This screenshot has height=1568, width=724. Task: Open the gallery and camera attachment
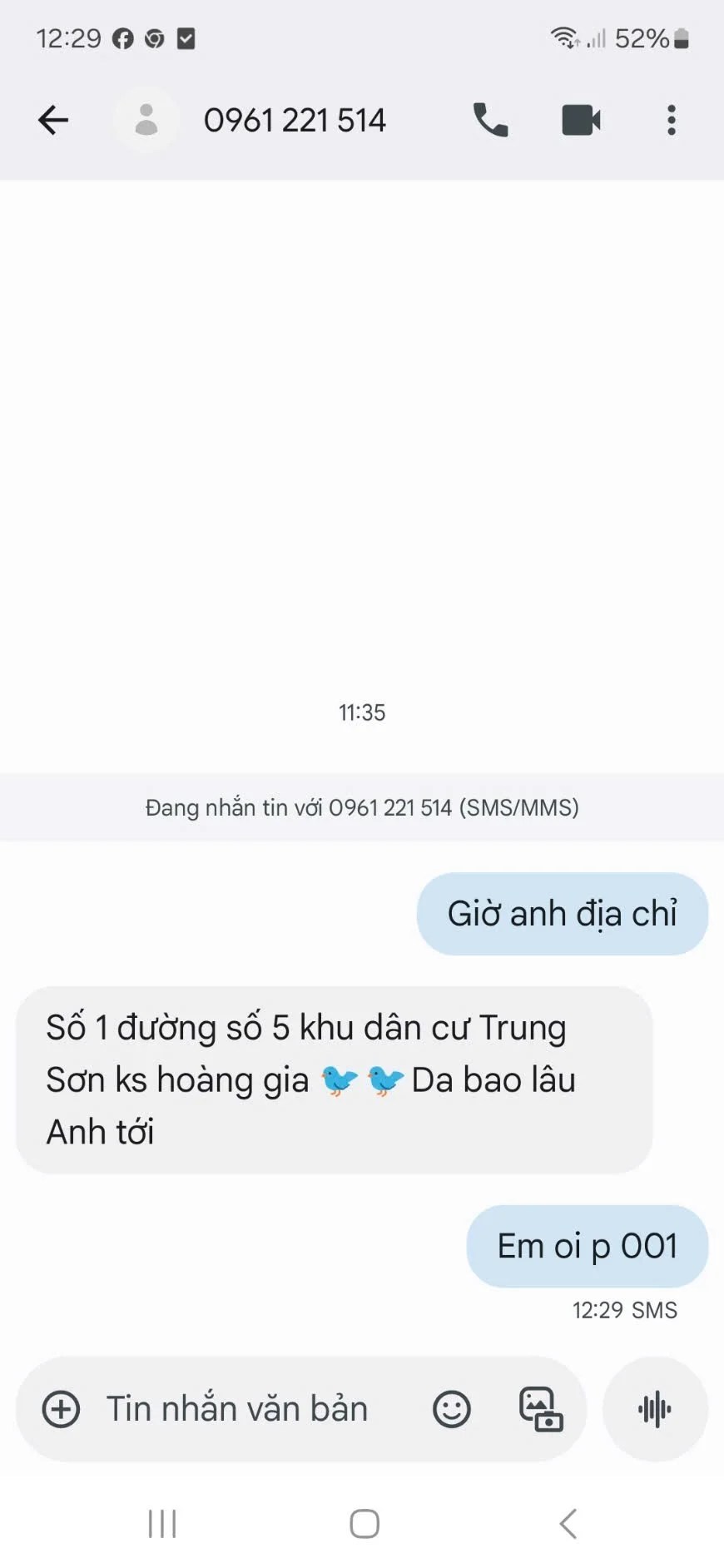click(541, 1409)
